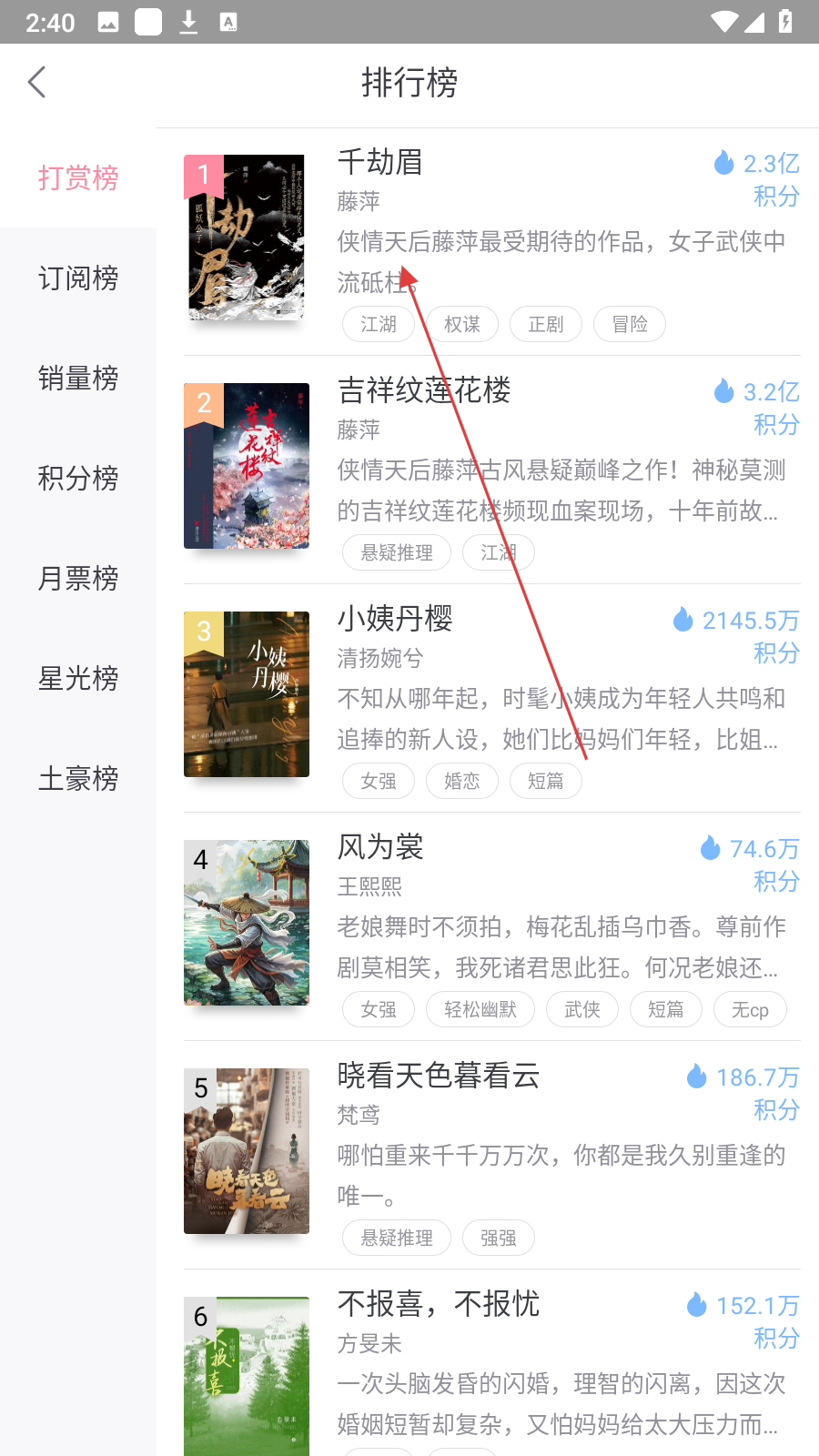Switch to 积分榜
The image size is (819, 1456).
tap(78, 478)
